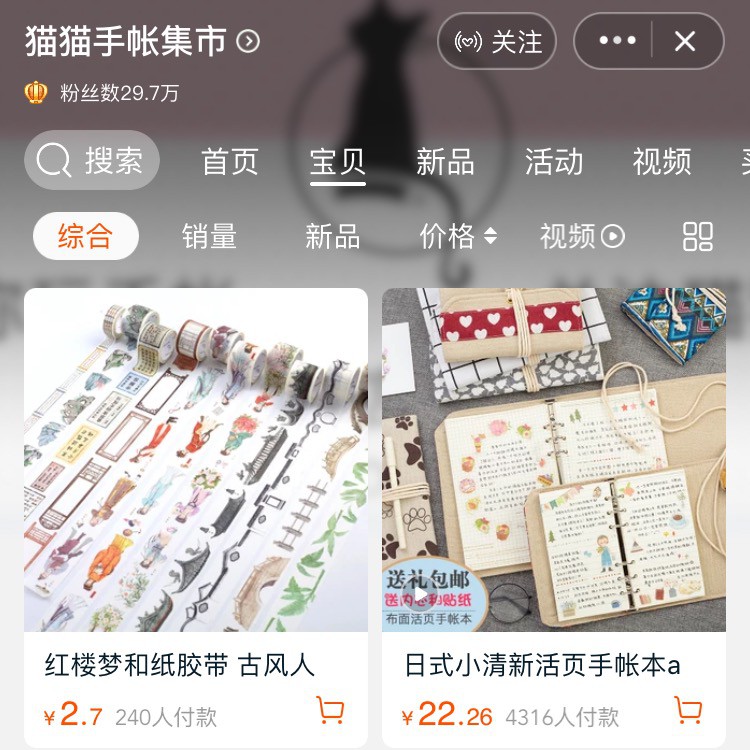
Task: Close the mini program
Action: tap(685, 41)
